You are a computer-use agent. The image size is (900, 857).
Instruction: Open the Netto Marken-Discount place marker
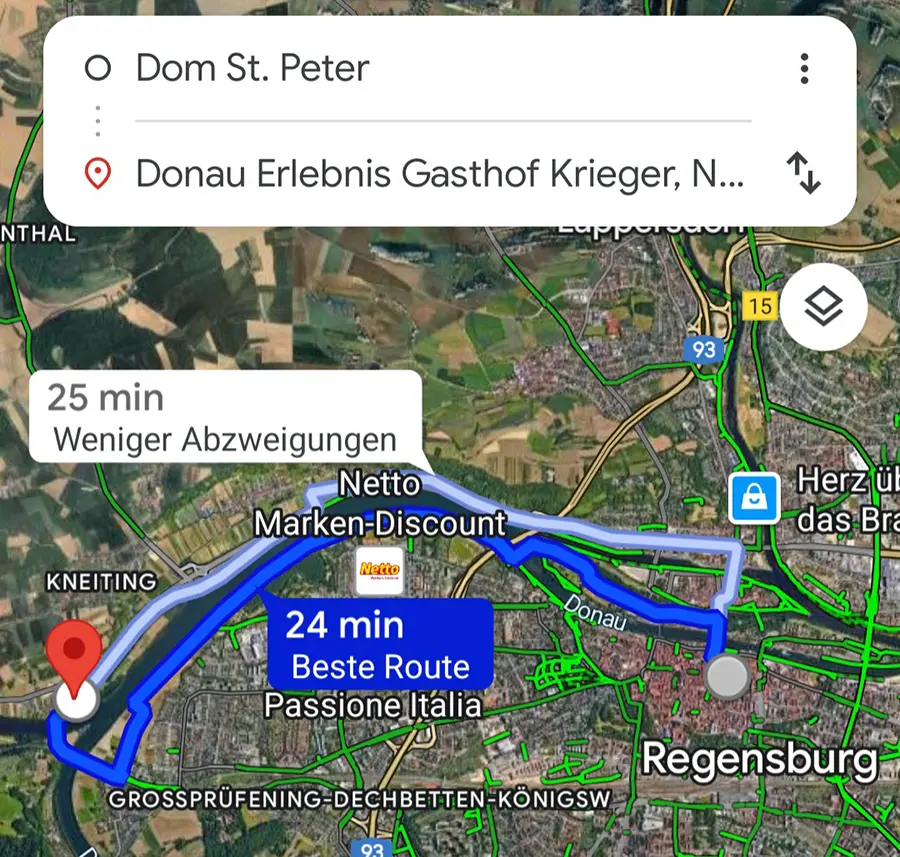tap(380, 572)
